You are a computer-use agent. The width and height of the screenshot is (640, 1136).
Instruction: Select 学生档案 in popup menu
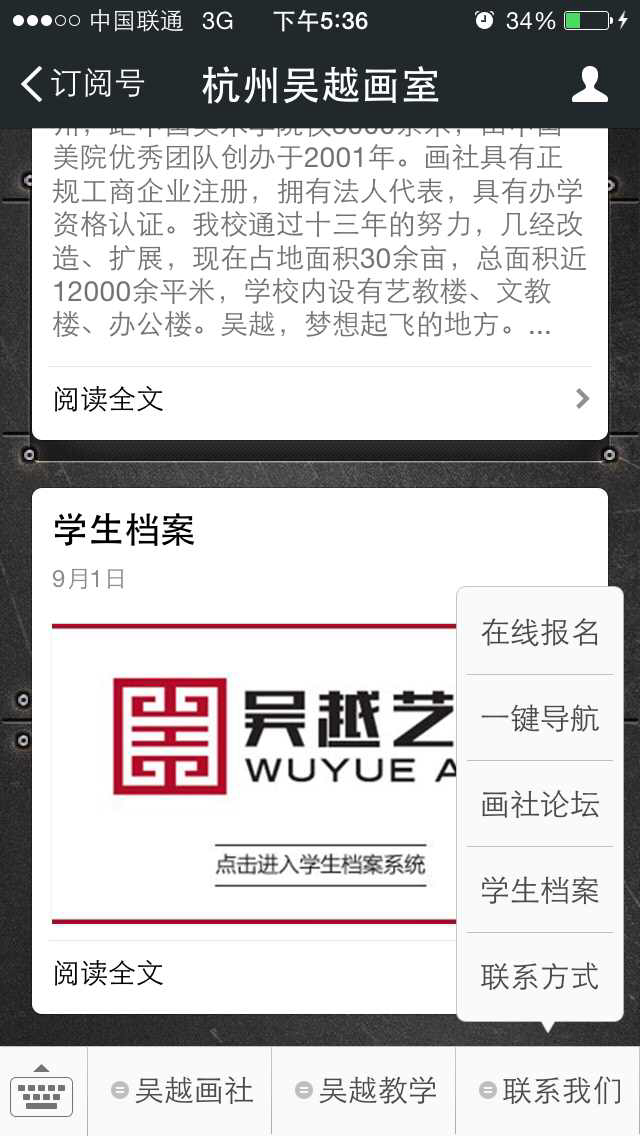[540, 890]
